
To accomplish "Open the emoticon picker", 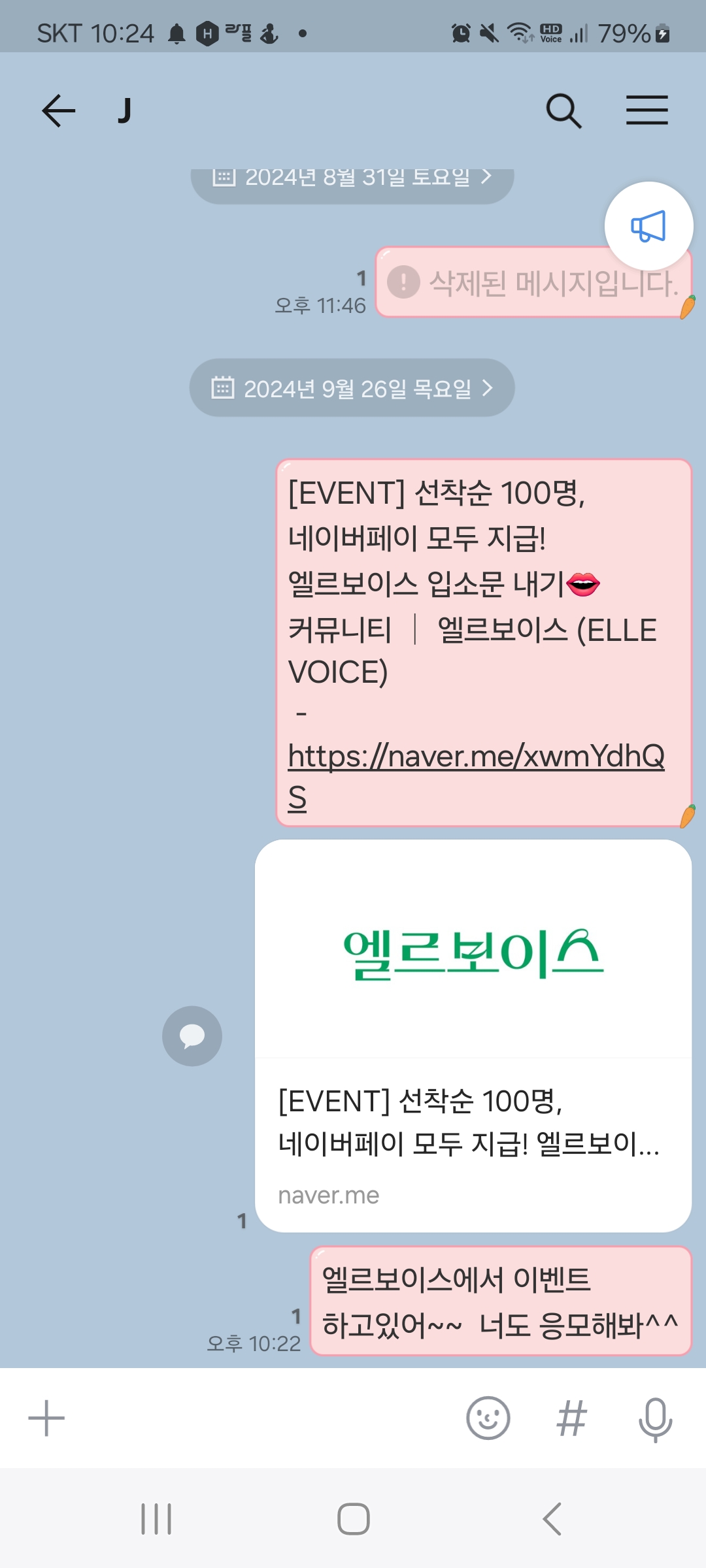I will (x=488, y=1418).
